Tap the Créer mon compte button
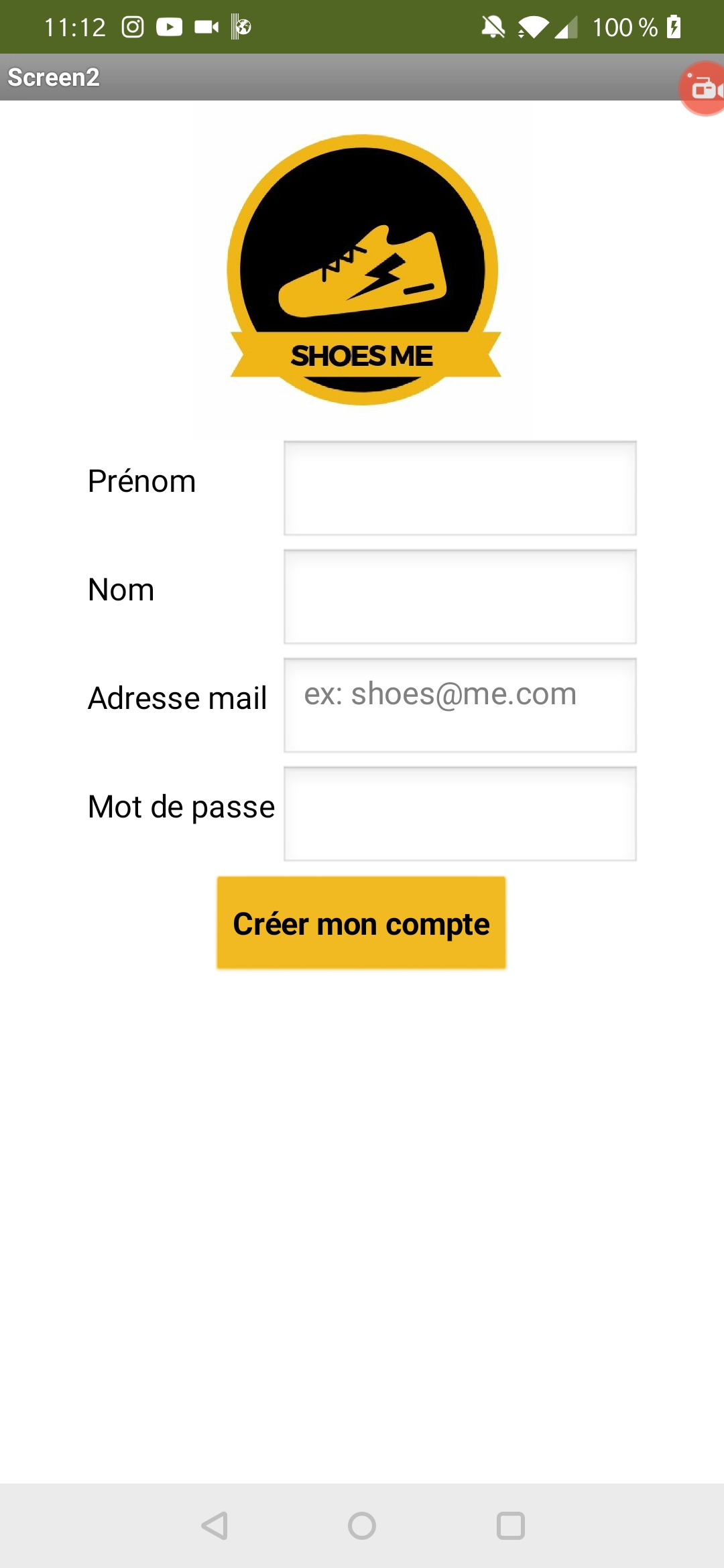 pyautogui.click(x=361, y=923)
